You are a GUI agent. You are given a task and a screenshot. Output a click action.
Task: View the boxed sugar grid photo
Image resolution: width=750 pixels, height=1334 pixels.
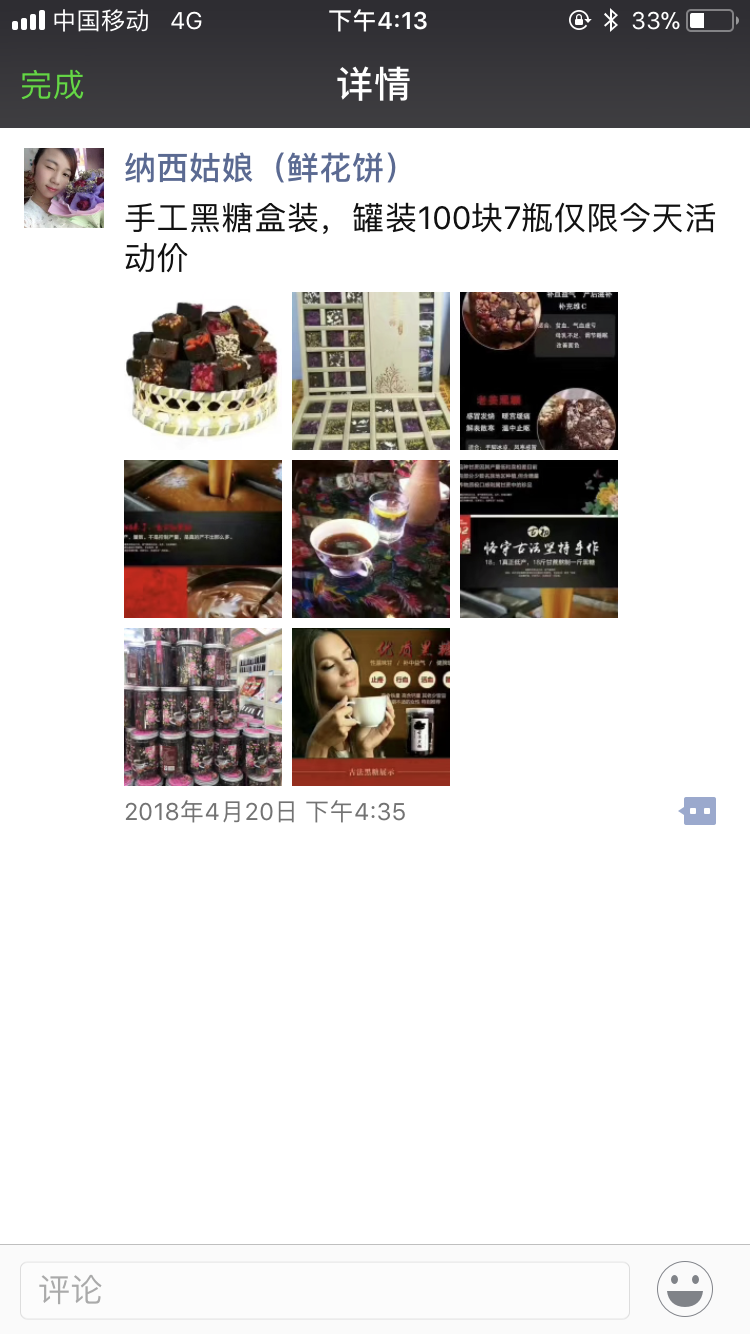click(371, 371)
